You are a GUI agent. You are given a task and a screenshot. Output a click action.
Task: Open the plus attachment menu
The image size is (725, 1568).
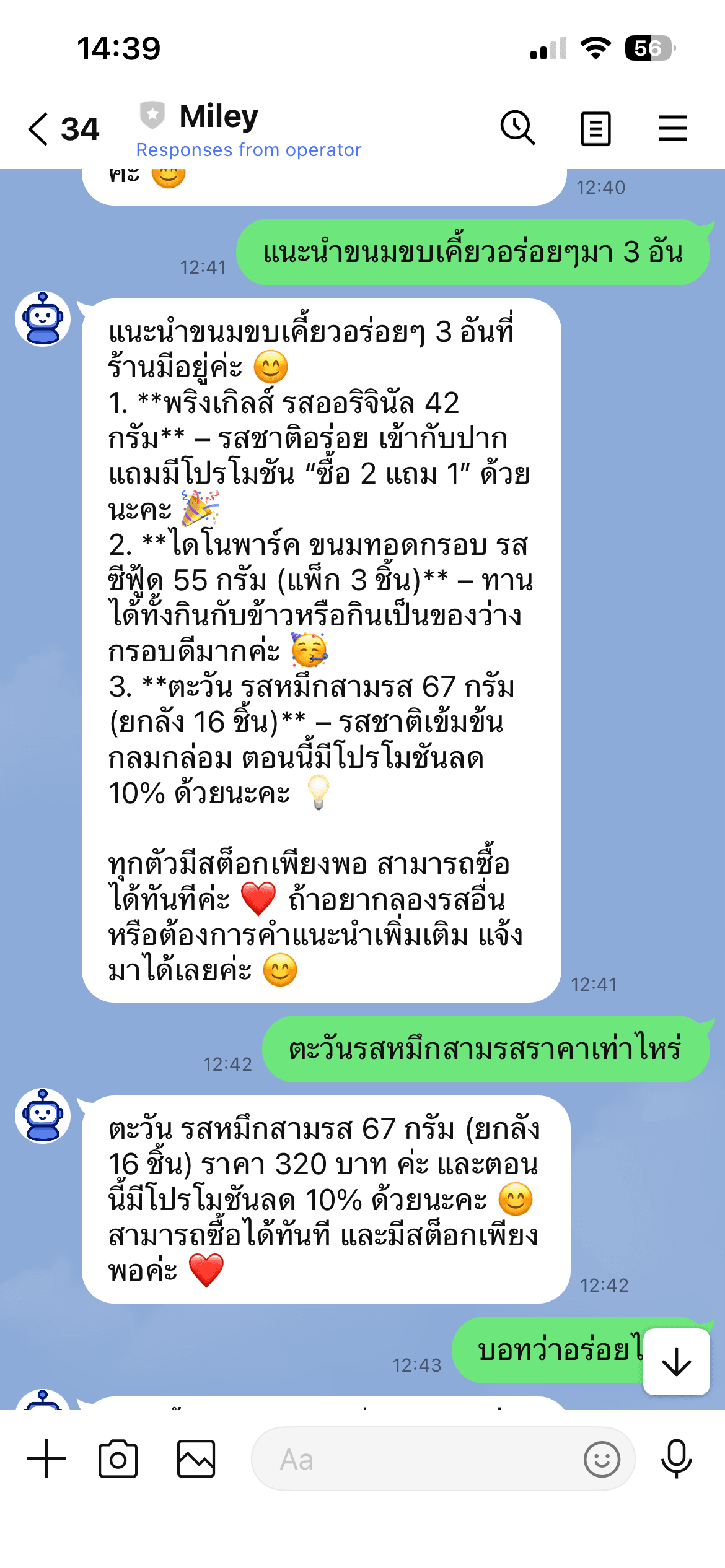46,1458
